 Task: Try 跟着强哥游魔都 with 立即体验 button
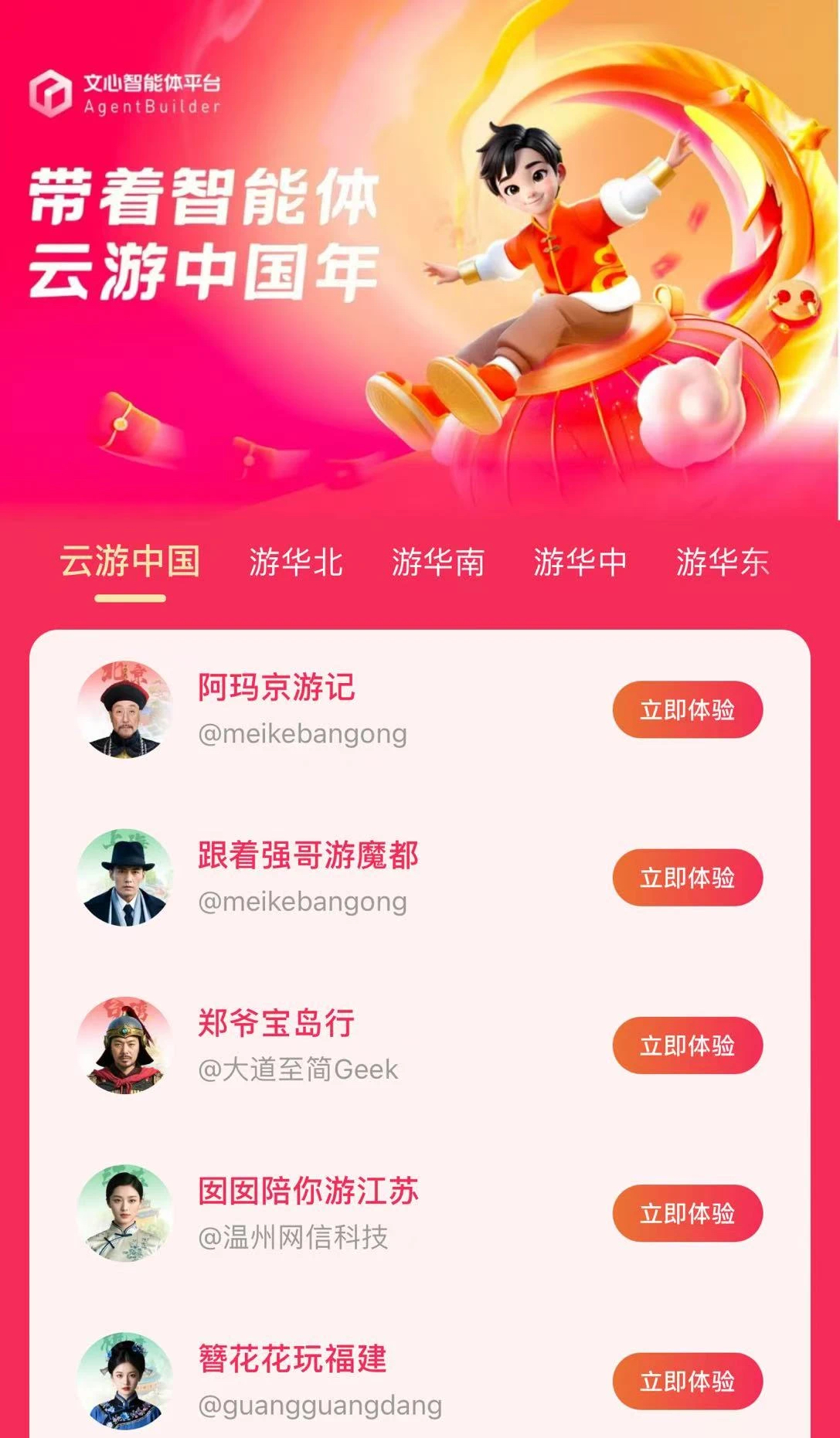coord(687,878)
